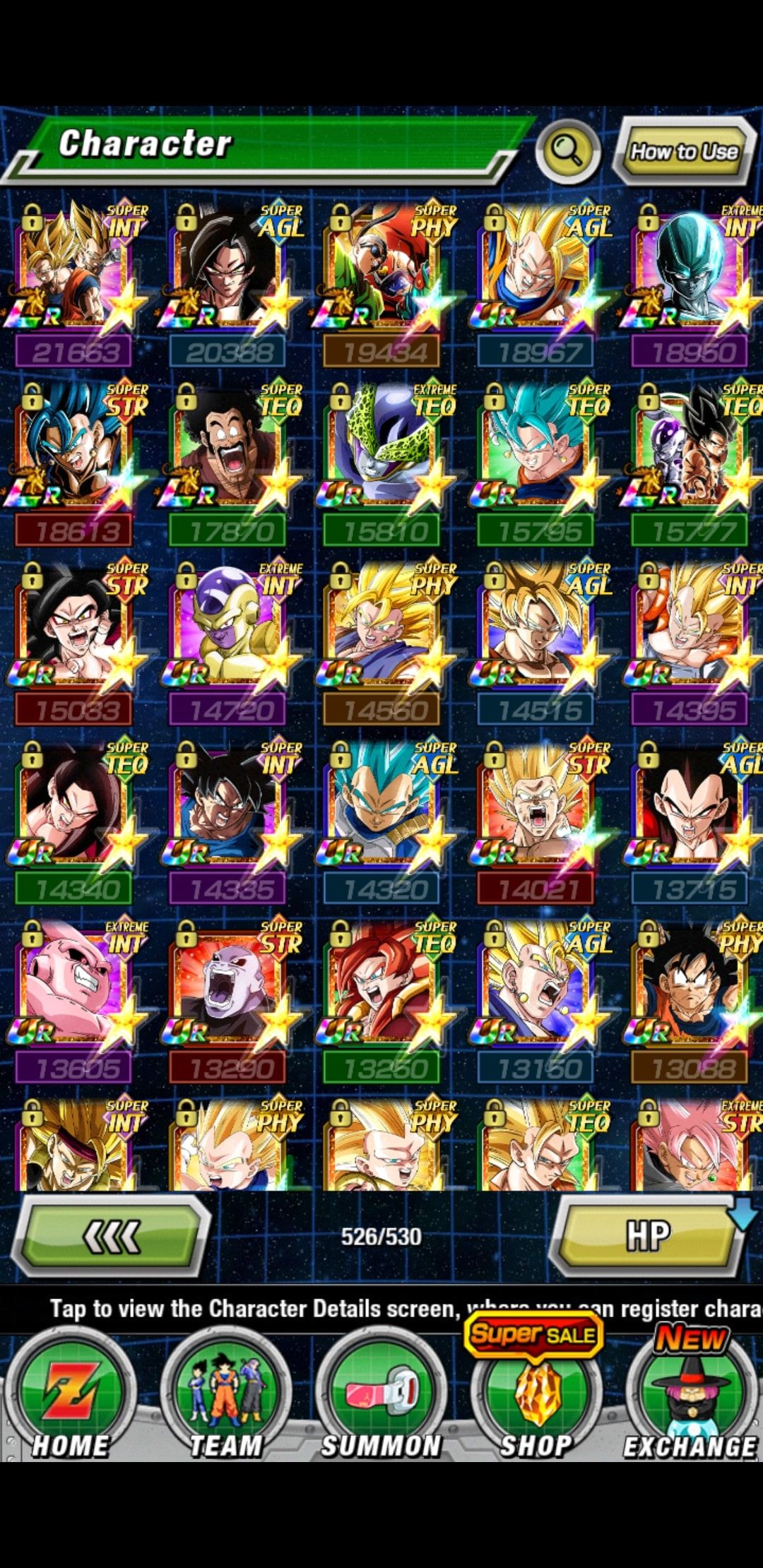Screen dimensions: 763x1568
Task: Switch to the TEAM tab
Action: point(226,1395)
